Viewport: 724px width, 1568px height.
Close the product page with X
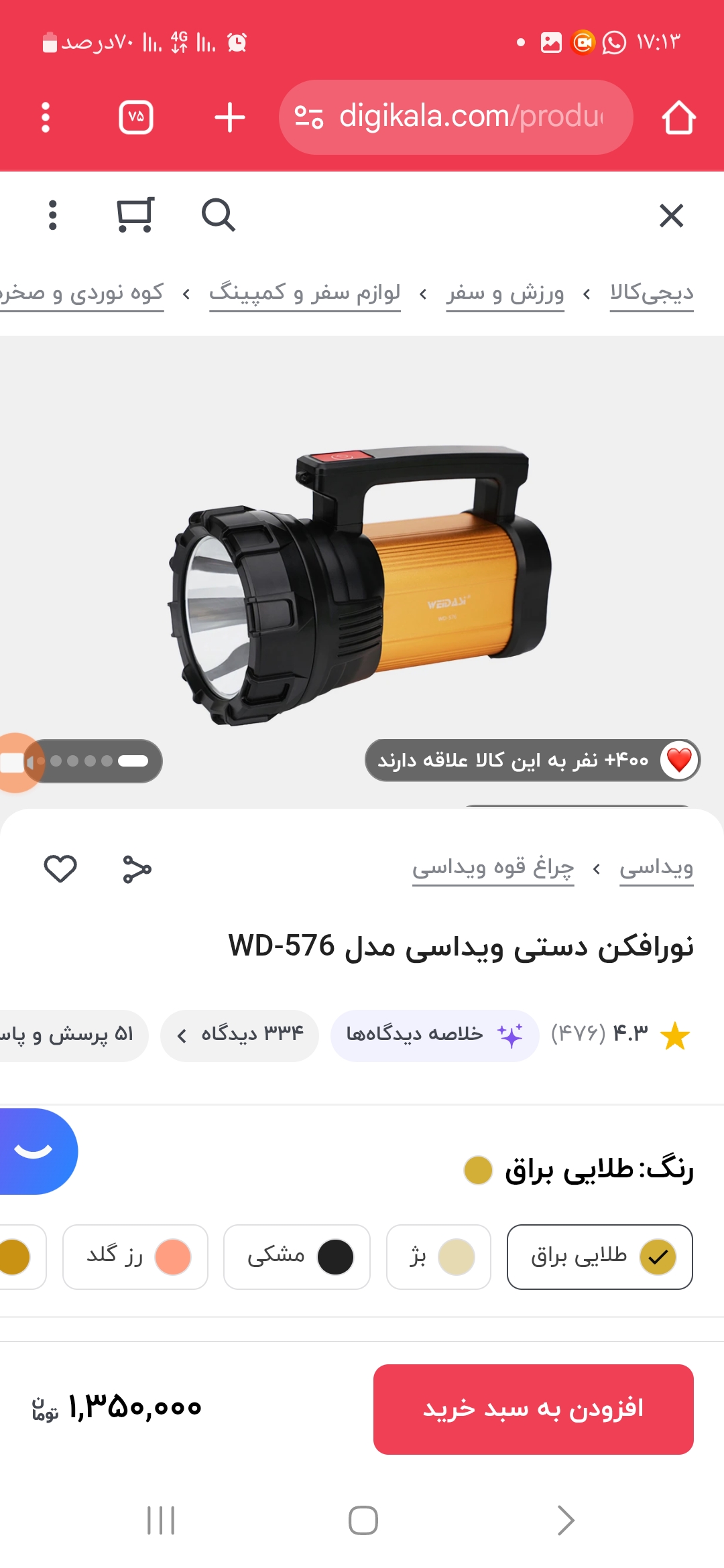(x=671, y=216)
